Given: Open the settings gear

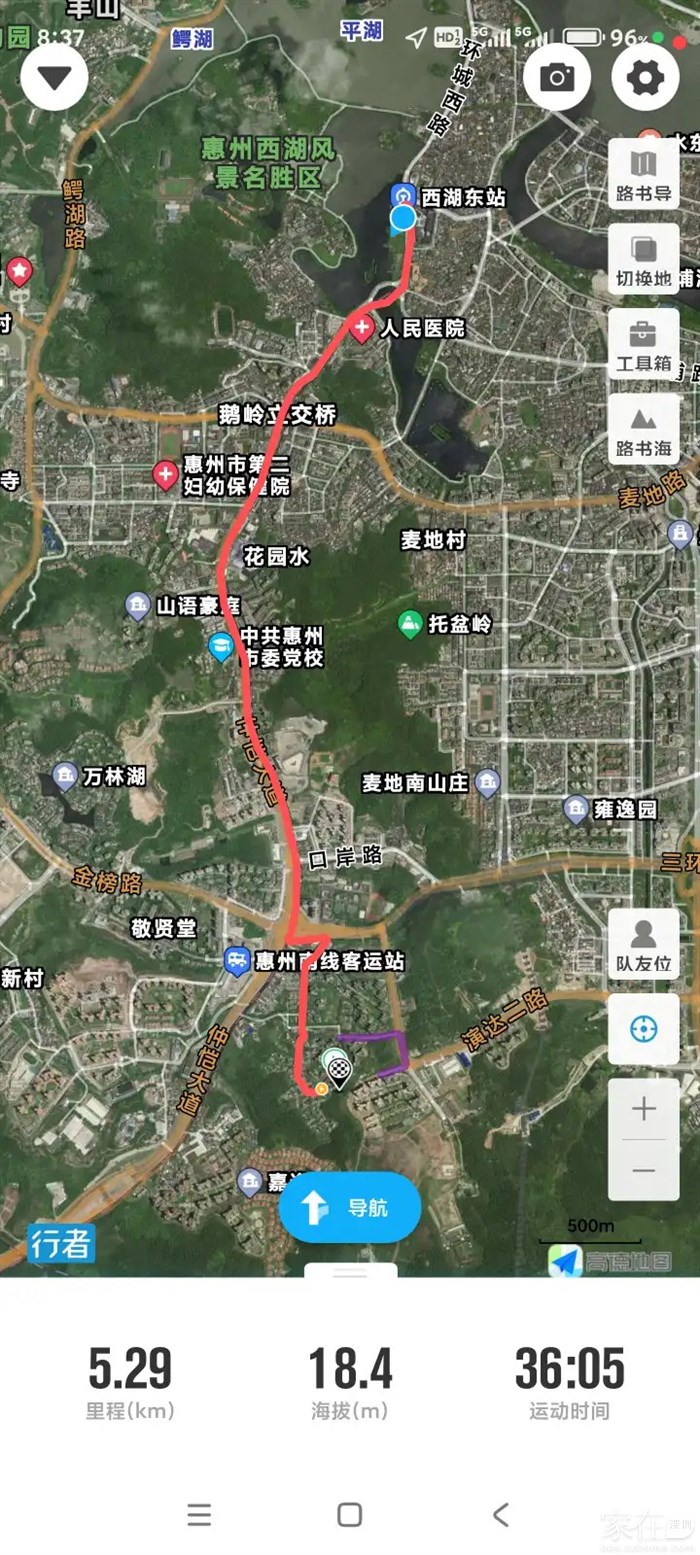Looking at the screenshot, I should coord(645,77).
